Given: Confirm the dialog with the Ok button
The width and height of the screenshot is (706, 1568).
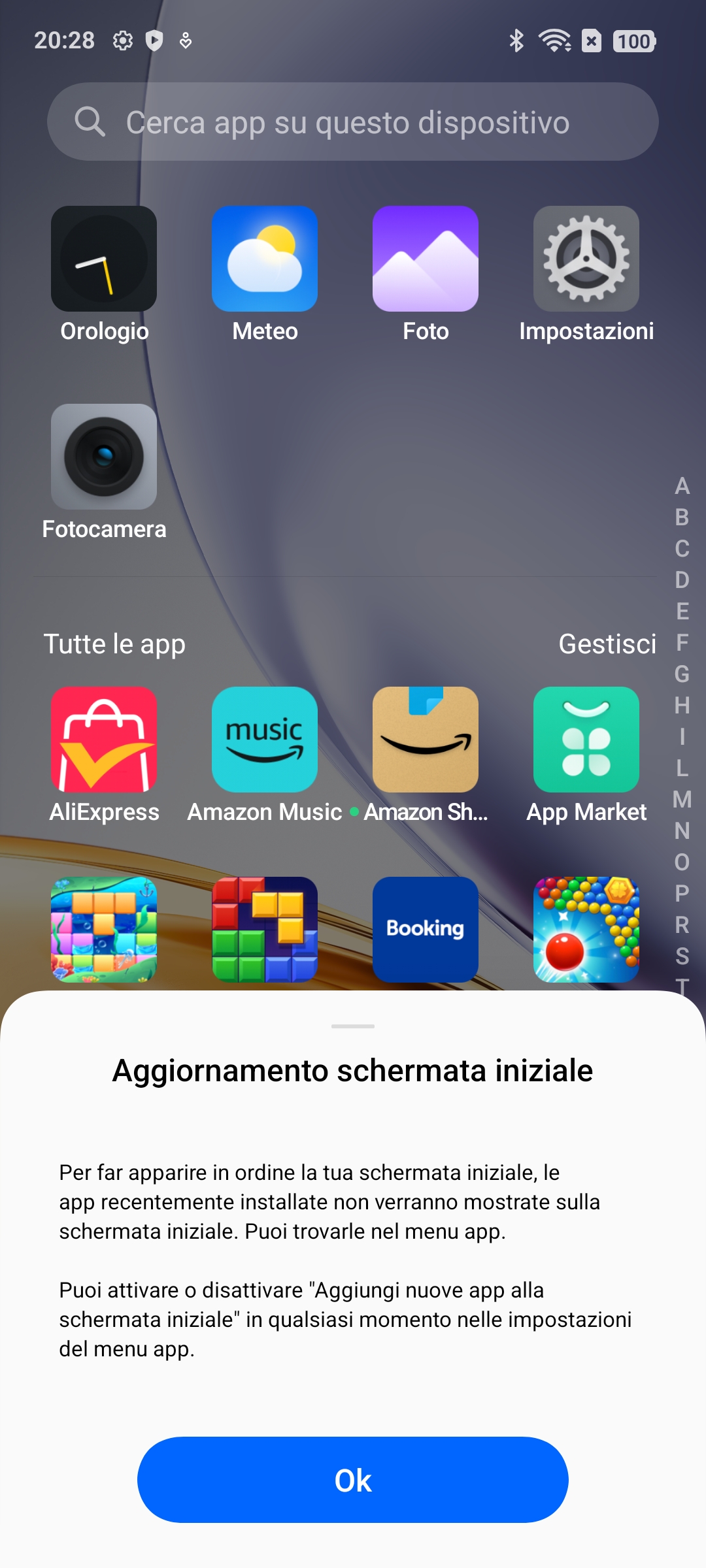Looking at the screenshot, I should (353, 1480).
